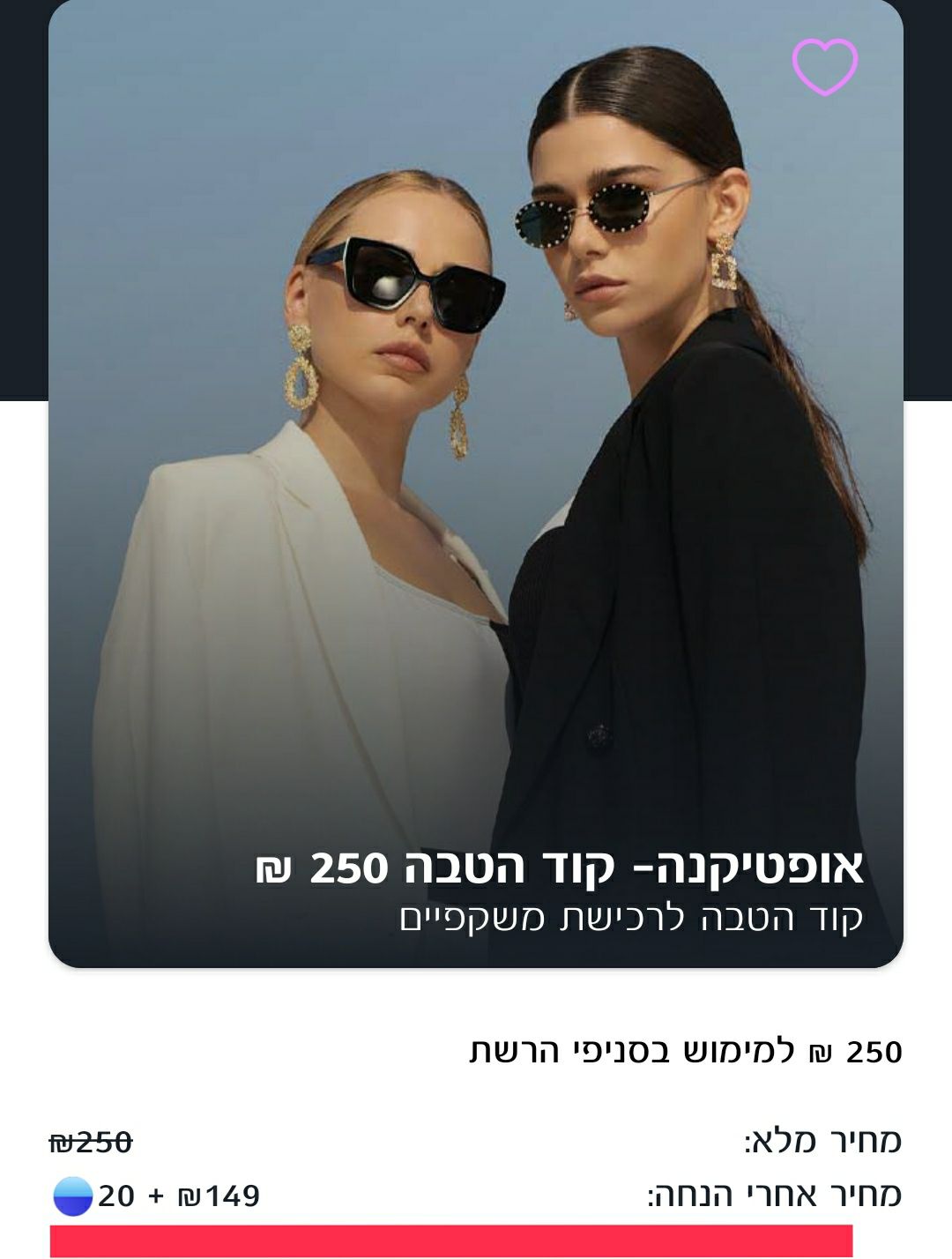This screenshot has height=1259, width=952.
Task: Add the Opticana benefit to favorites
Action: 824,66
